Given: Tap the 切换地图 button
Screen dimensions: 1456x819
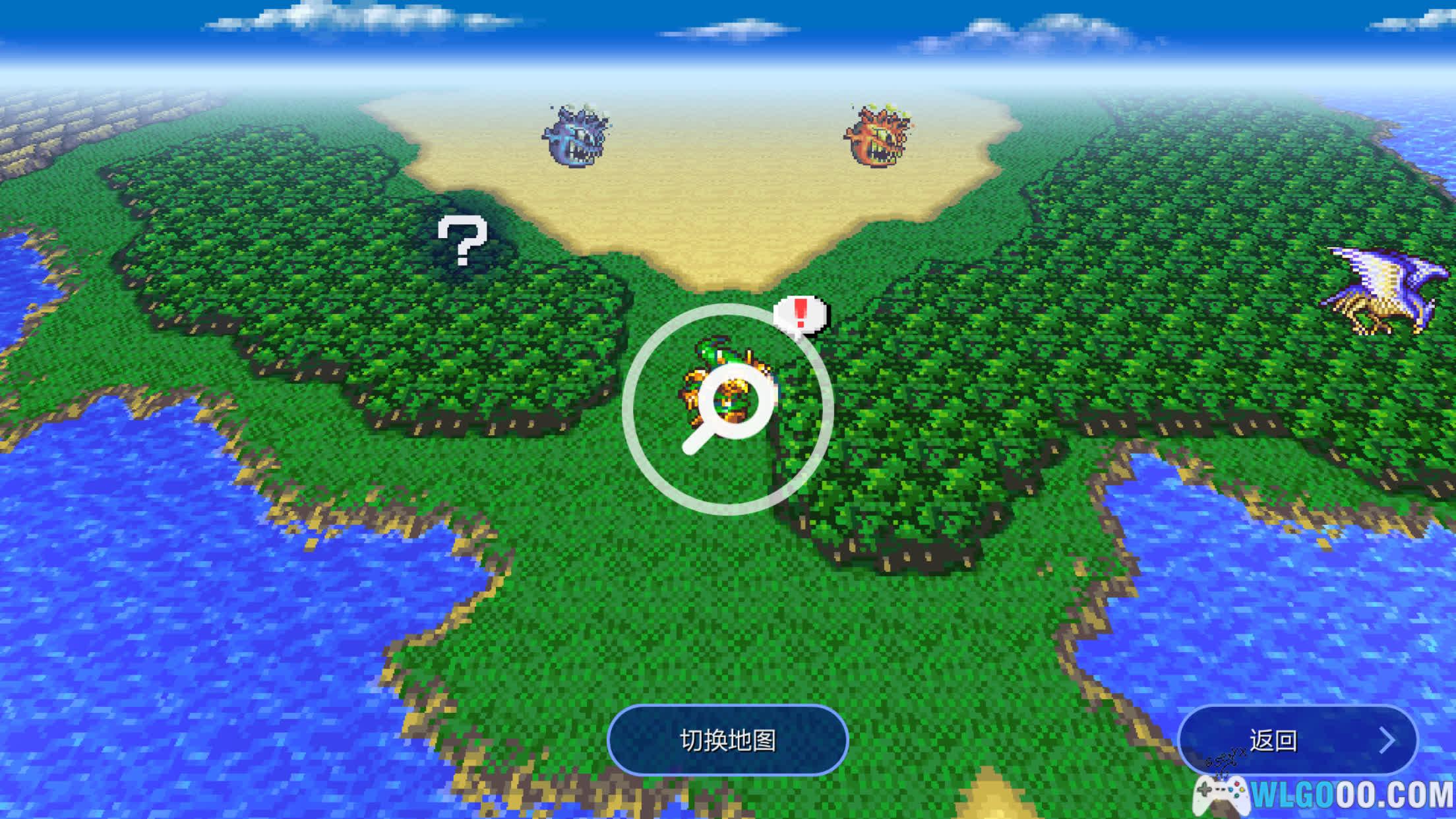Looking at the screenshot, I should [727, 740].
